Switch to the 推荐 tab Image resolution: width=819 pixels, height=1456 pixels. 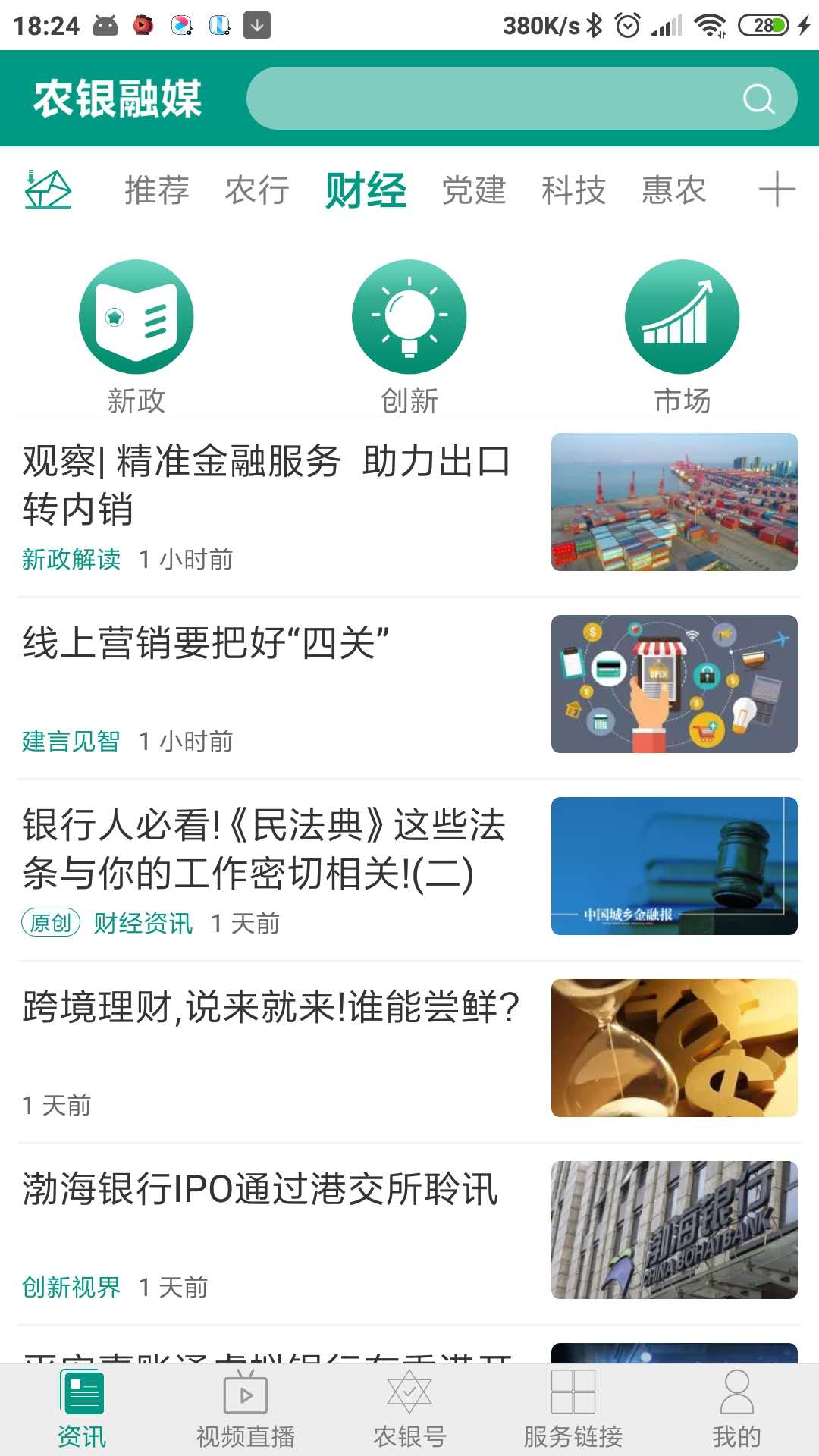157,190
